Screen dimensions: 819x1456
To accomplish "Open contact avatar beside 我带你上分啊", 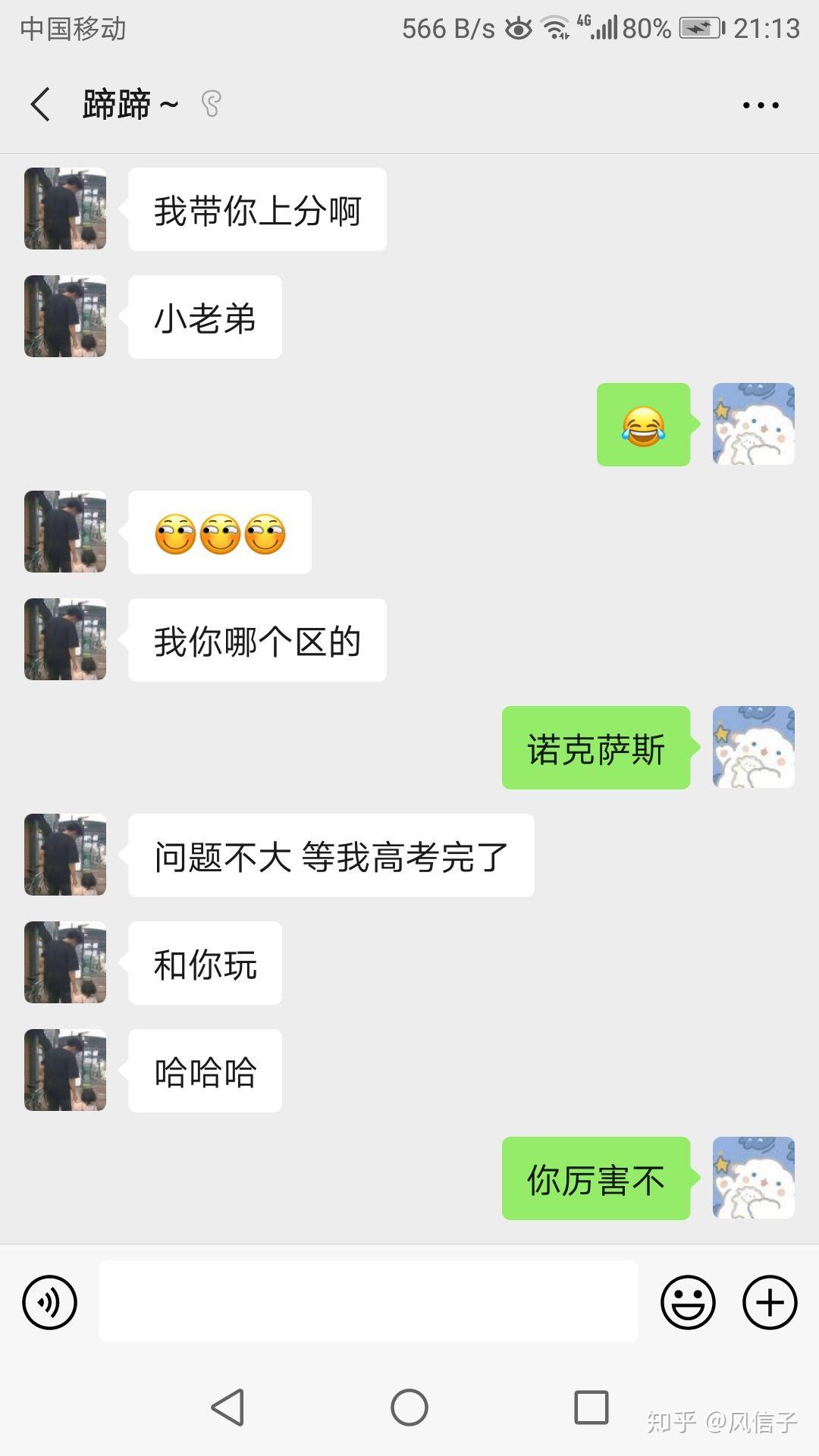I will tap(65, 209).
